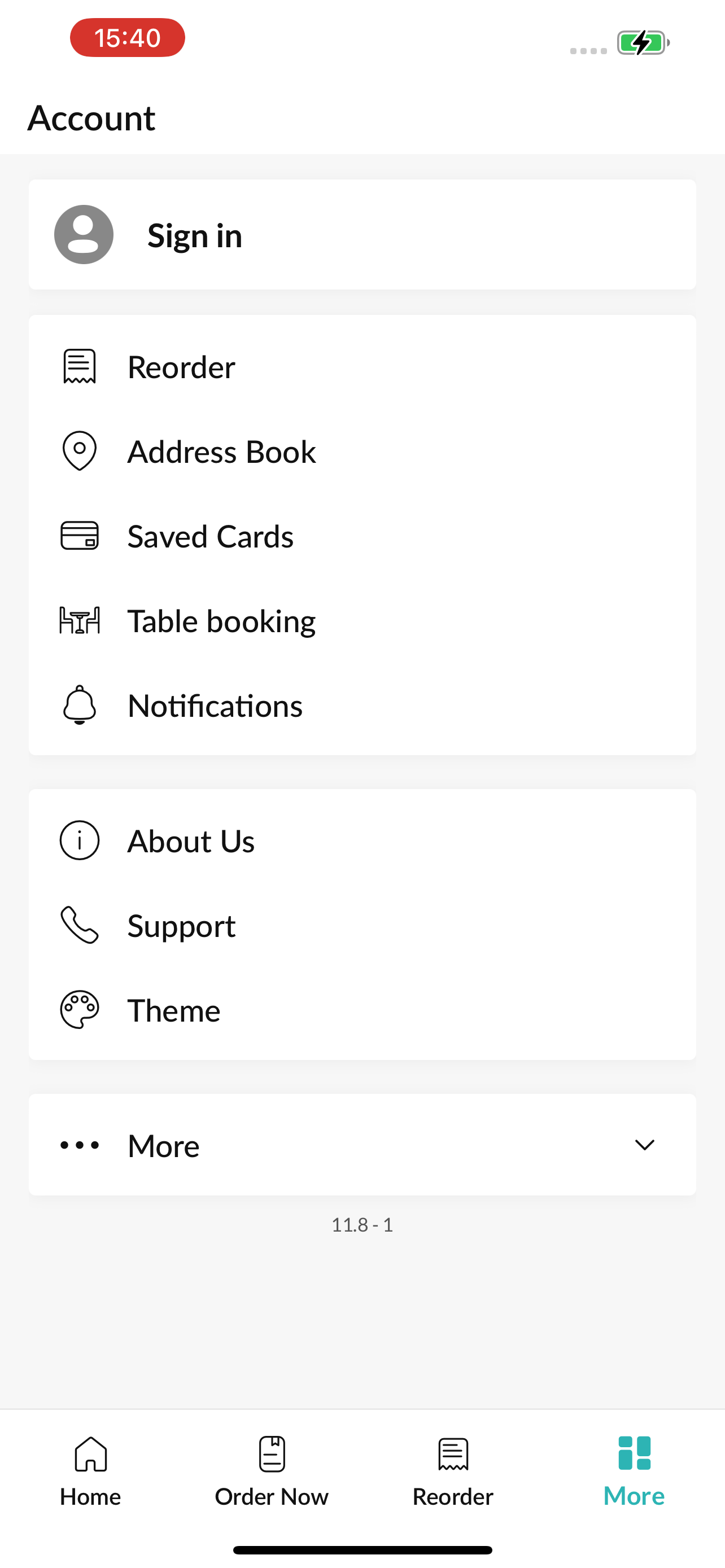The image size is (725, 1568).
Task: Switch to the Order Now tab
Action: 272,1471
